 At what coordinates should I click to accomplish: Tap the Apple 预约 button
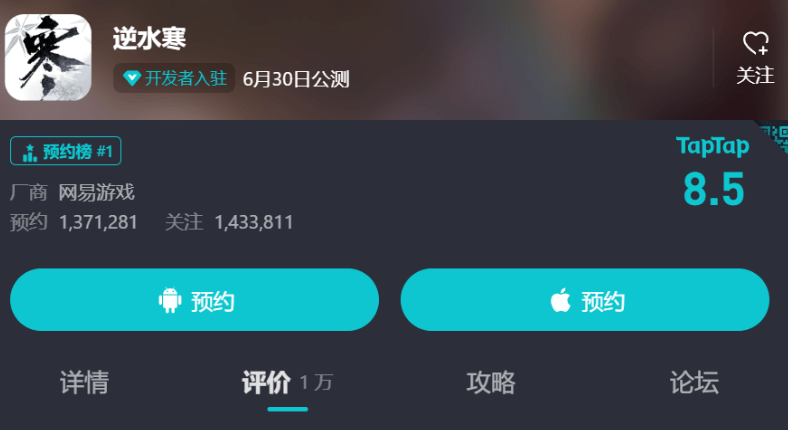pyautogui.click(x=585, y=300)
